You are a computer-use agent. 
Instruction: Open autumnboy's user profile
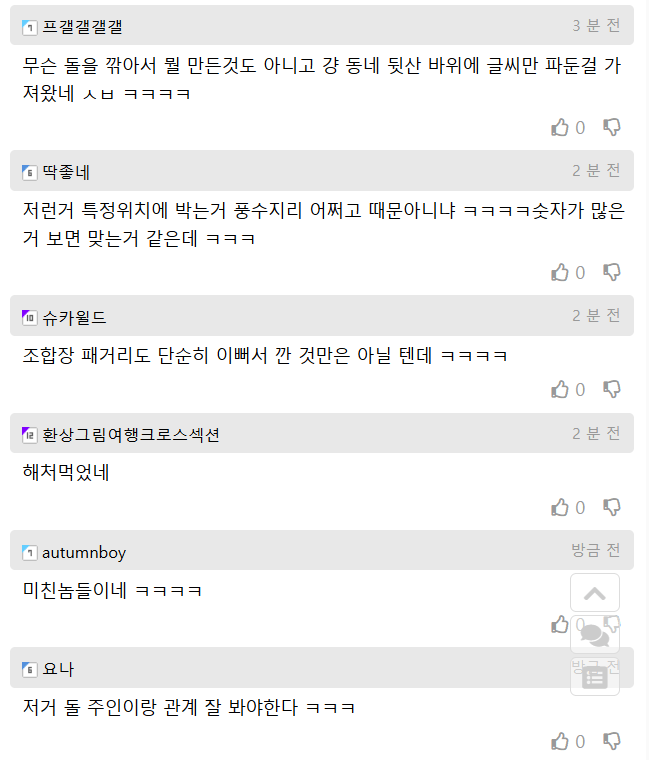pos(83,552)
